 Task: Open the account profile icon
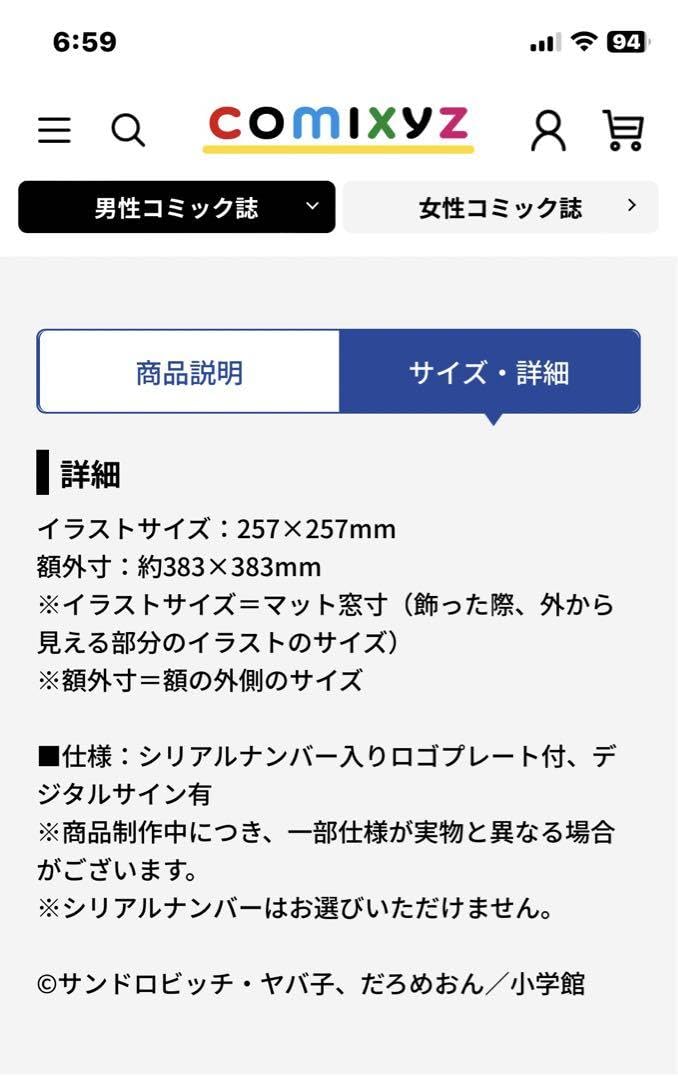coord(548,130)
